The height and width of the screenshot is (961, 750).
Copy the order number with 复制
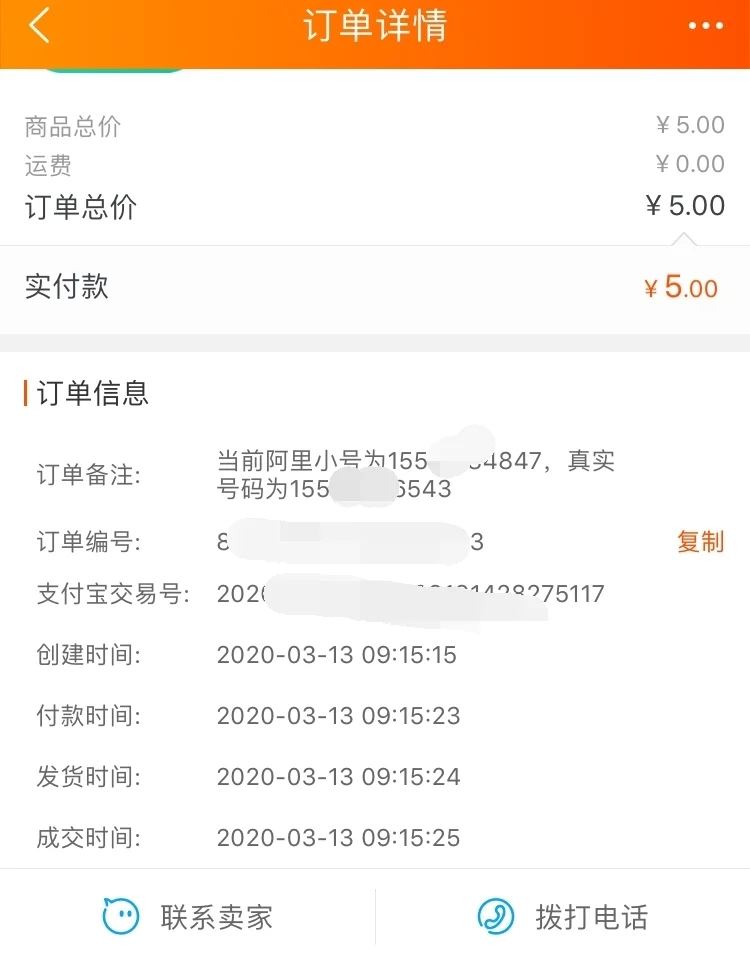coord(700,542)
